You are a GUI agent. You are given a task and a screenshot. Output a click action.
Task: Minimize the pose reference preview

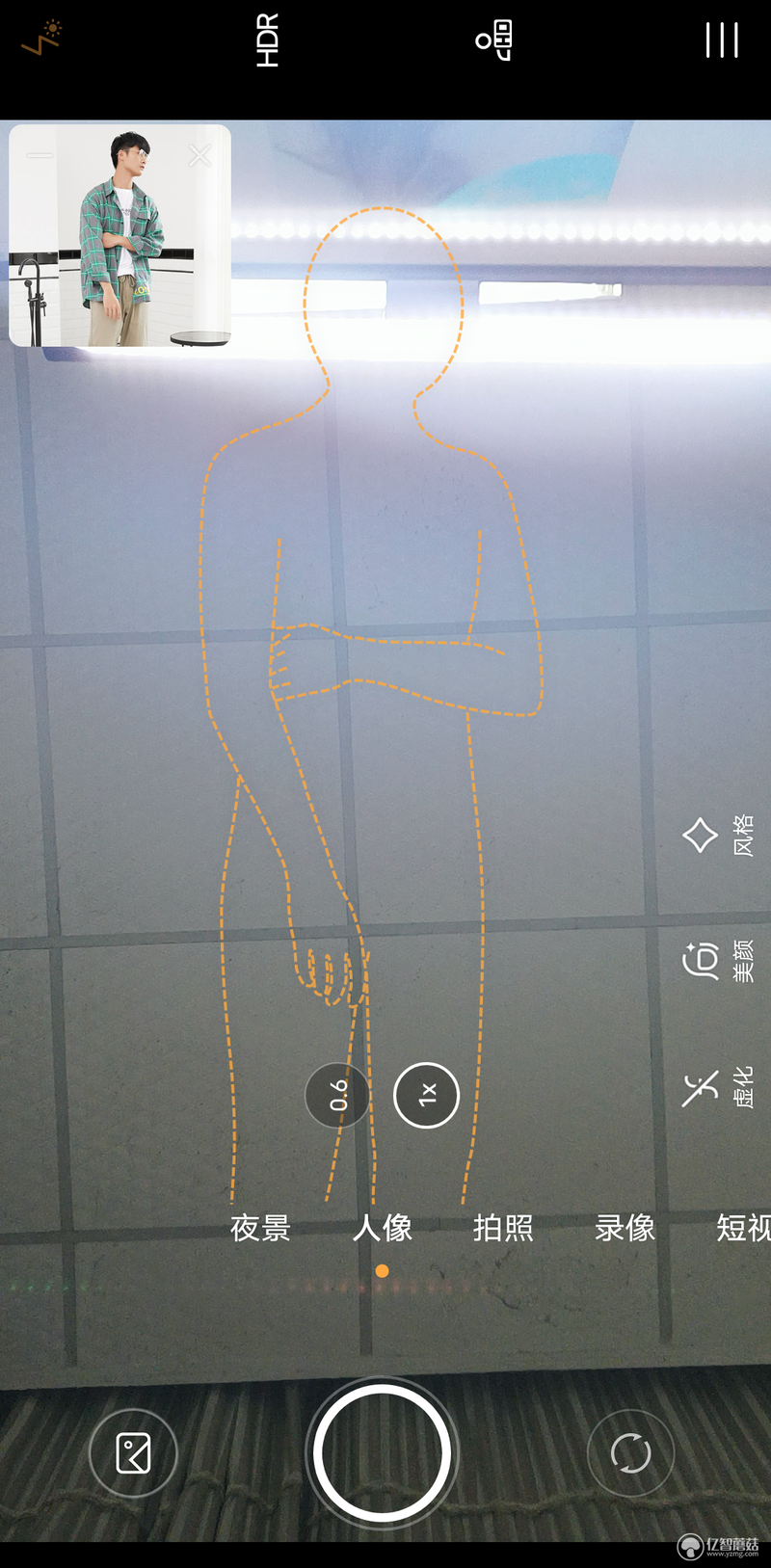pyautogui.click(x=40, y=155)
